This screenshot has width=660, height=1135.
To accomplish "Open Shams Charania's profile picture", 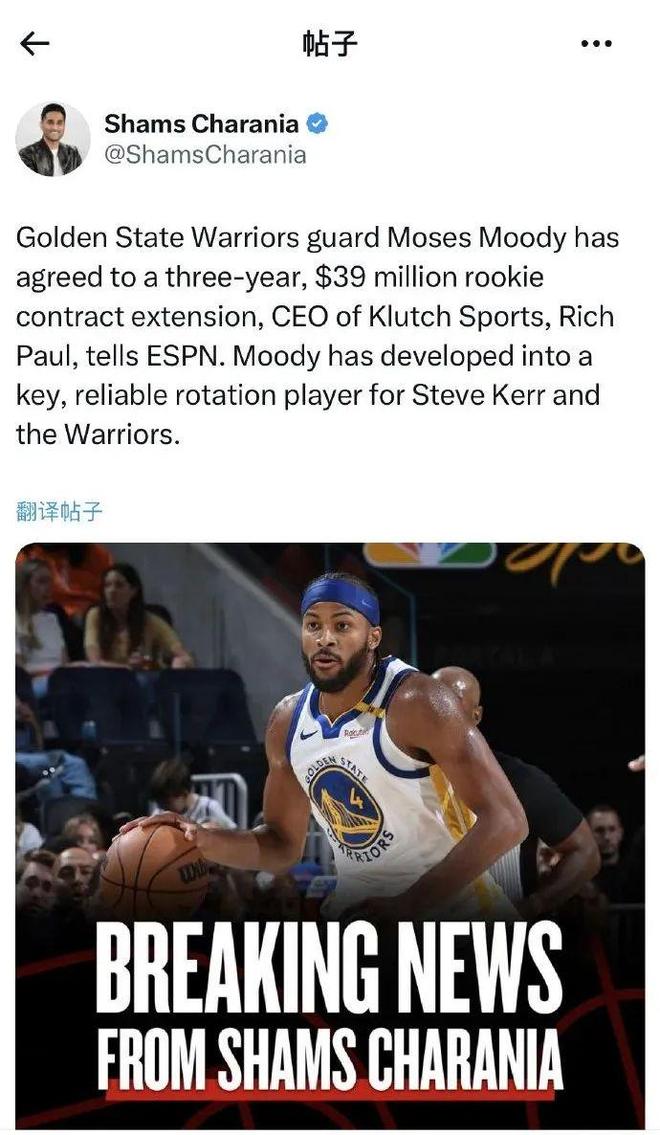I will pyautogui.click(x=52, y=139).
